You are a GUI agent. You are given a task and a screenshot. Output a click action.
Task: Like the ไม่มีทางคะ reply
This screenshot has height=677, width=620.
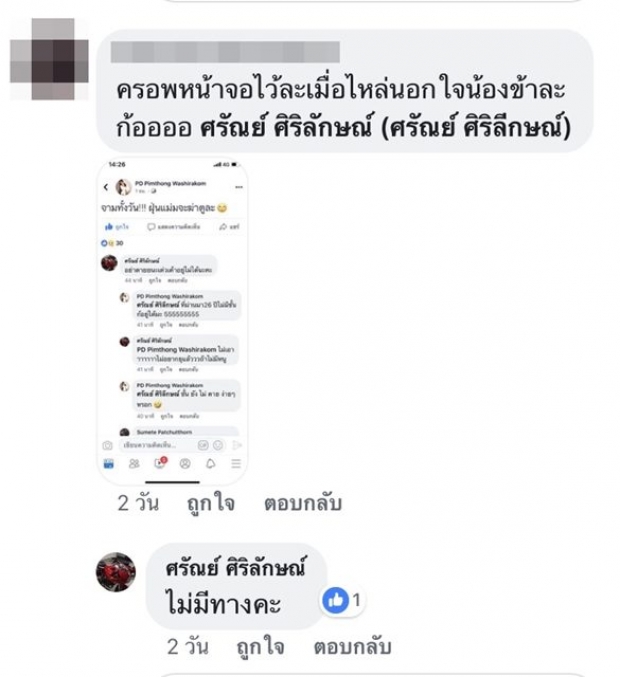coord(260,647)
